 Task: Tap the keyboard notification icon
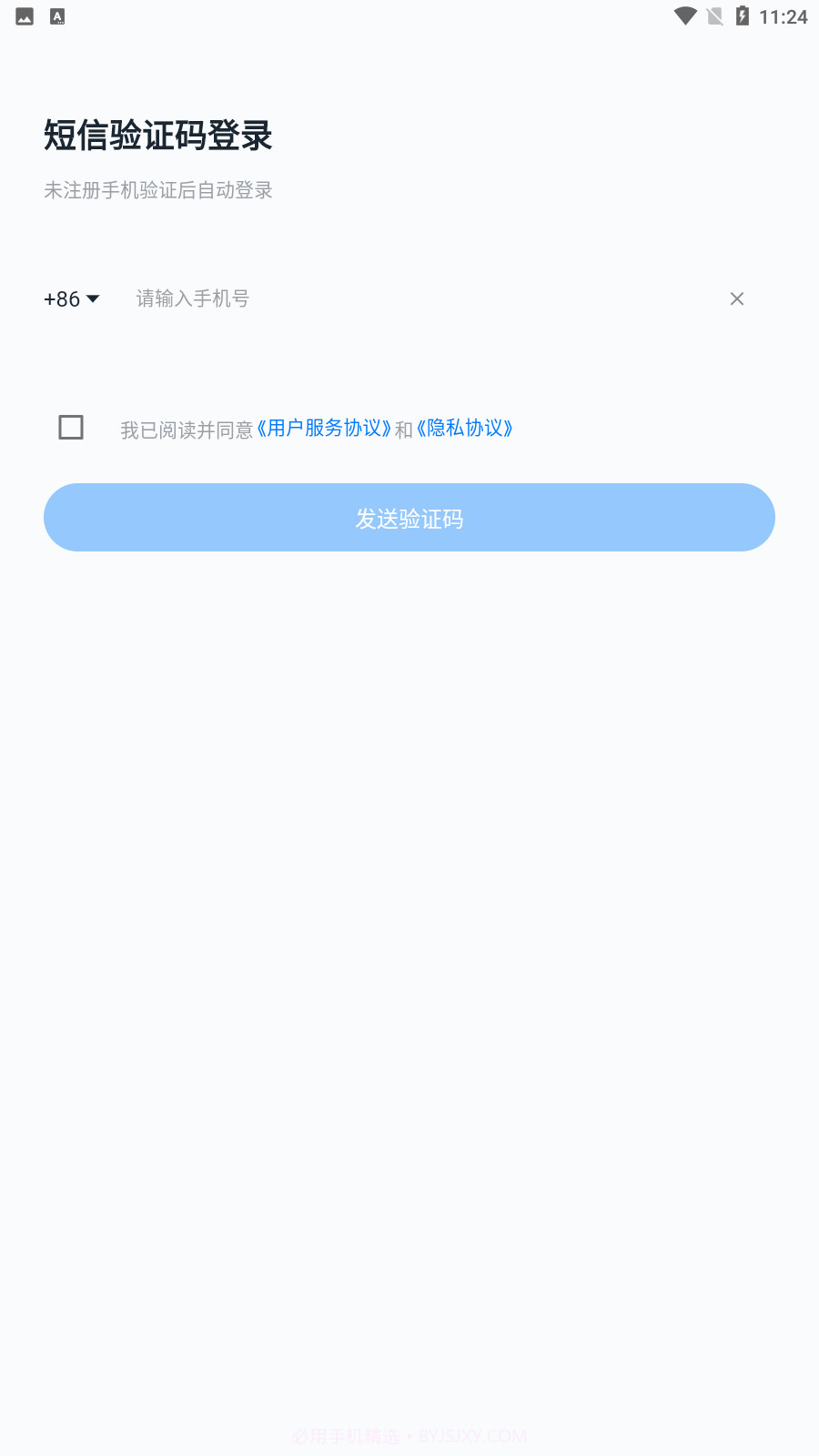click(57, 15)
